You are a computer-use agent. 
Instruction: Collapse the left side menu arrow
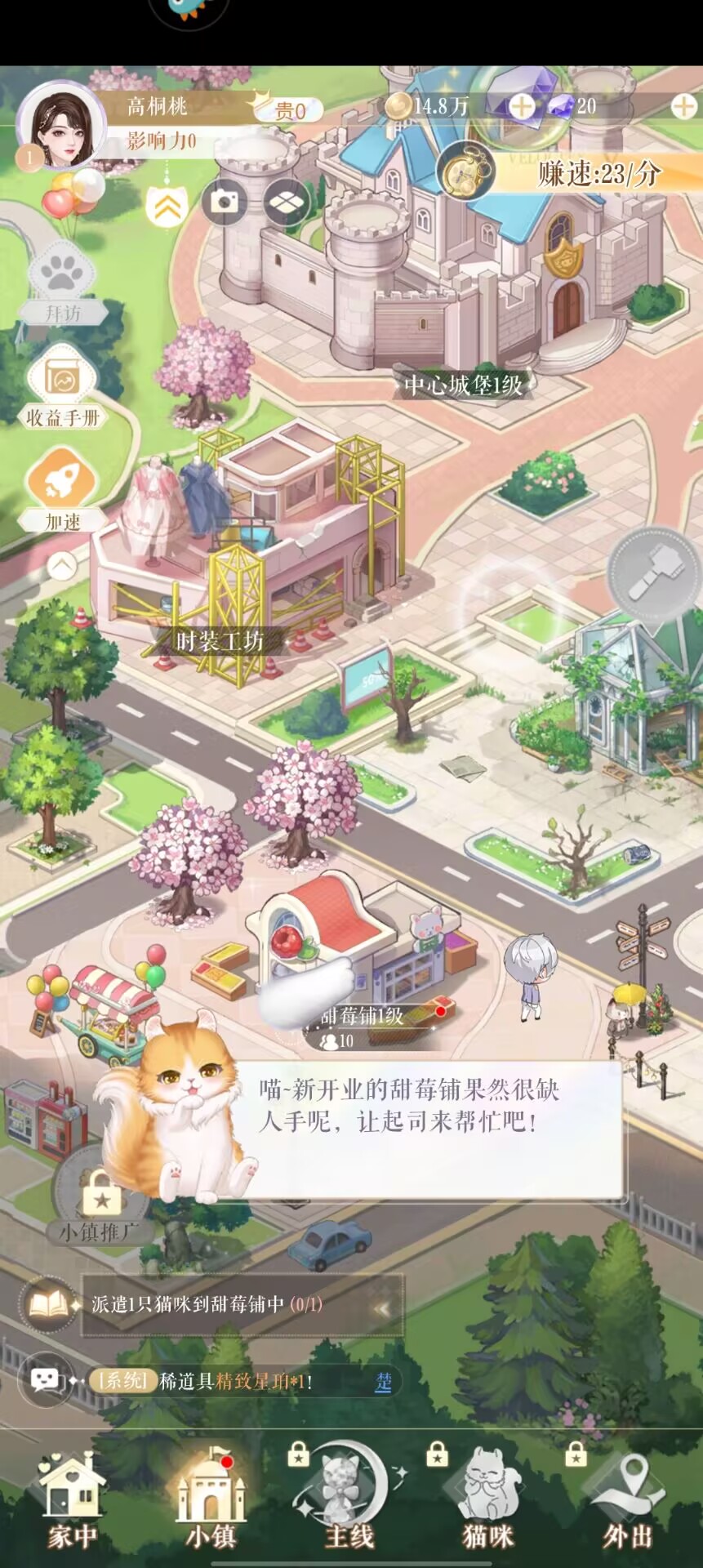click(x=62, y=565)
